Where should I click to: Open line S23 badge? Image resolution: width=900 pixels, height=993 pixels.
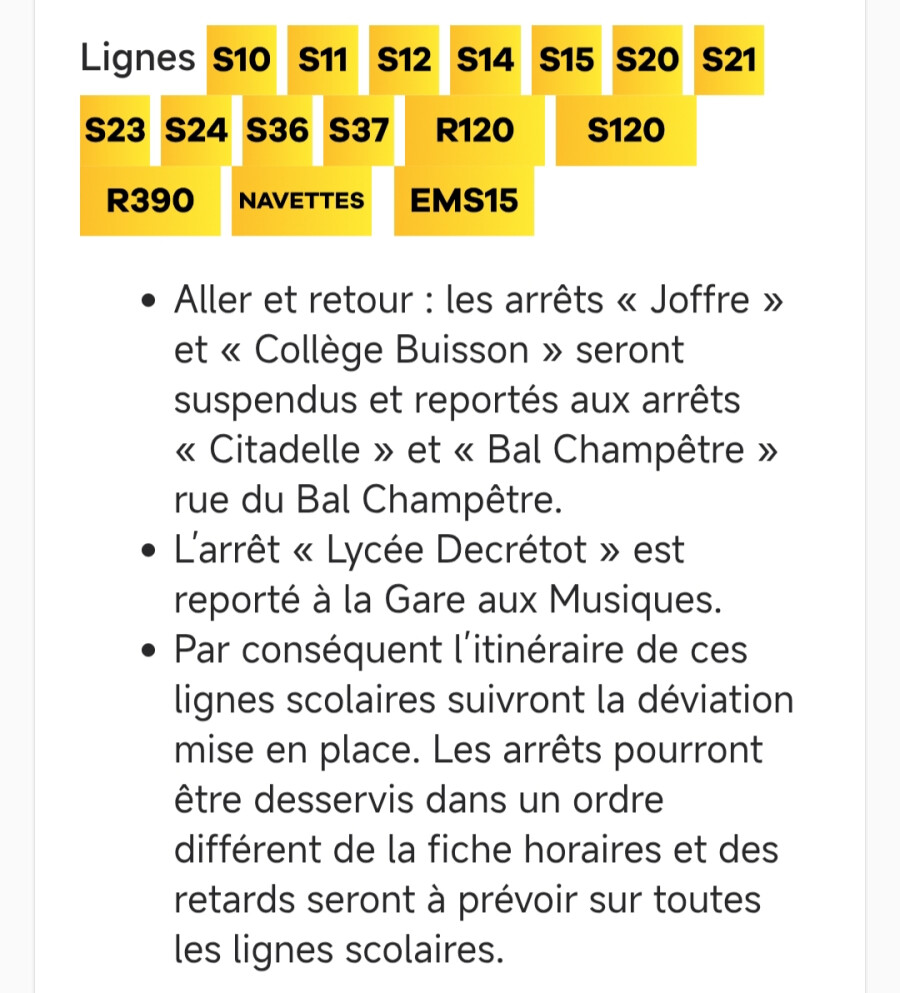(115, 130)
